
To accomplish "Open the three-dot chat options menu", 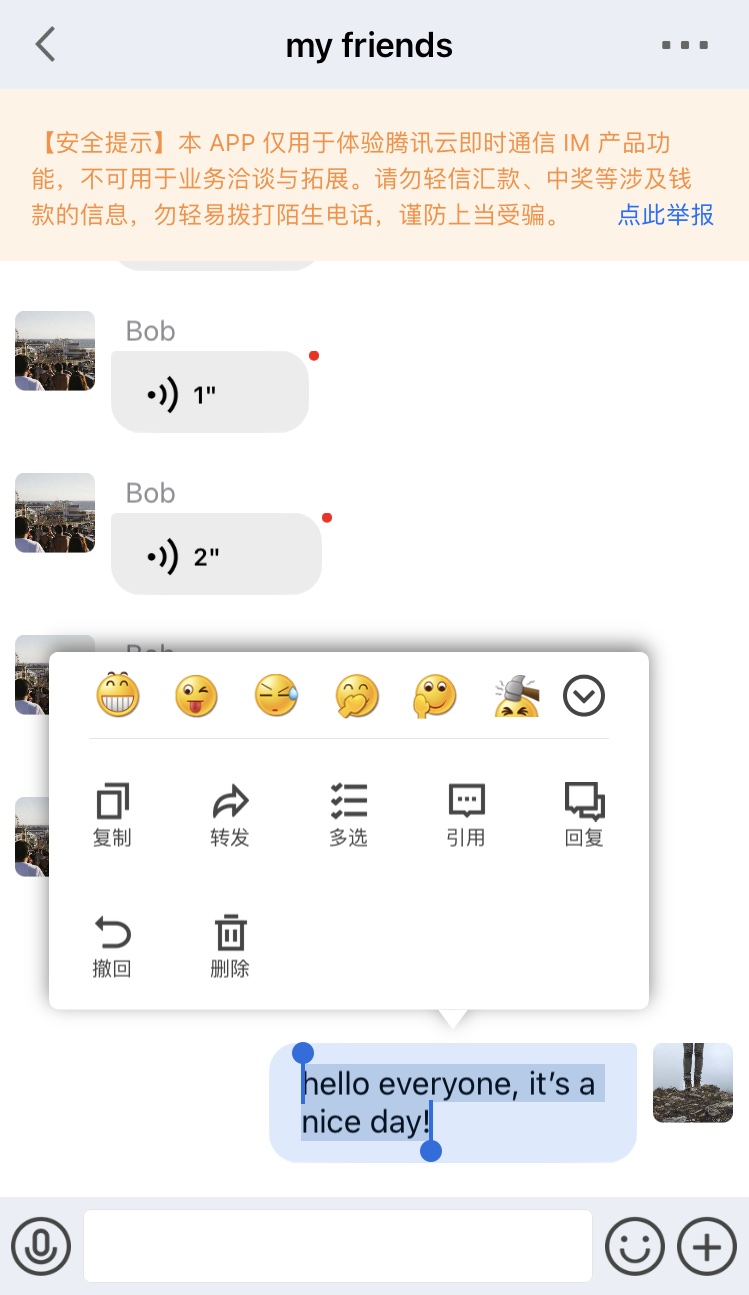I will 685,45.
